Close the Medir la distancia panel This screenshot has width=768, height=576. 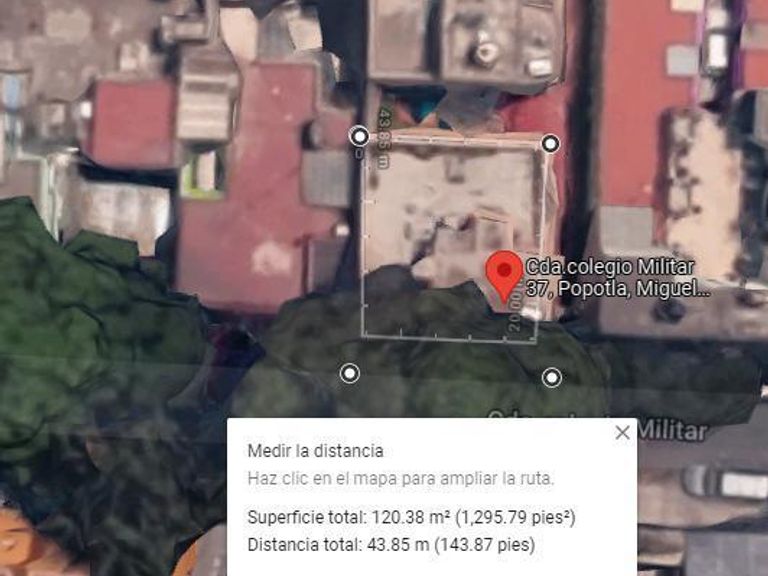click(x=622, y=433)
